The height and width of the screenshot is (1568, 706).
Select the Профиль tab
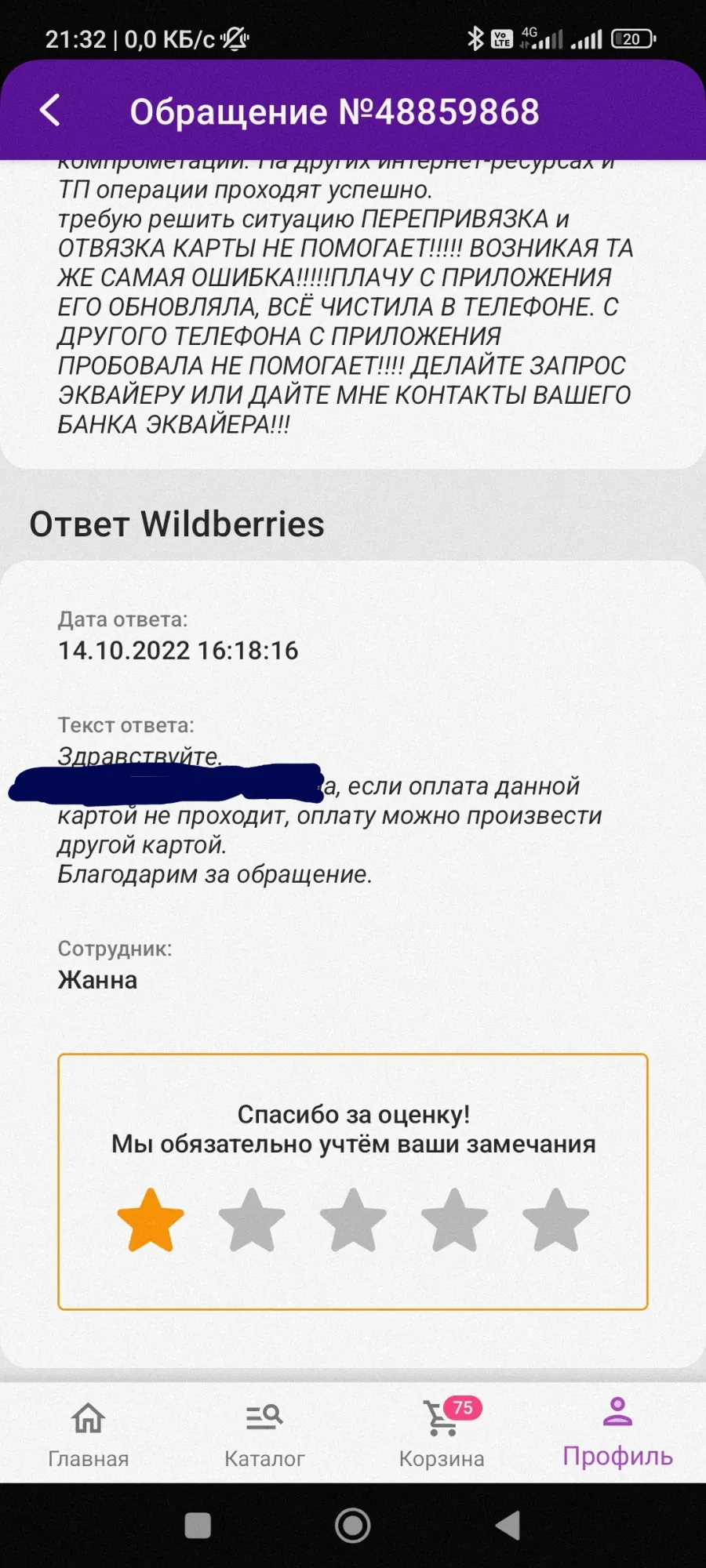(x=618, y=1433)
